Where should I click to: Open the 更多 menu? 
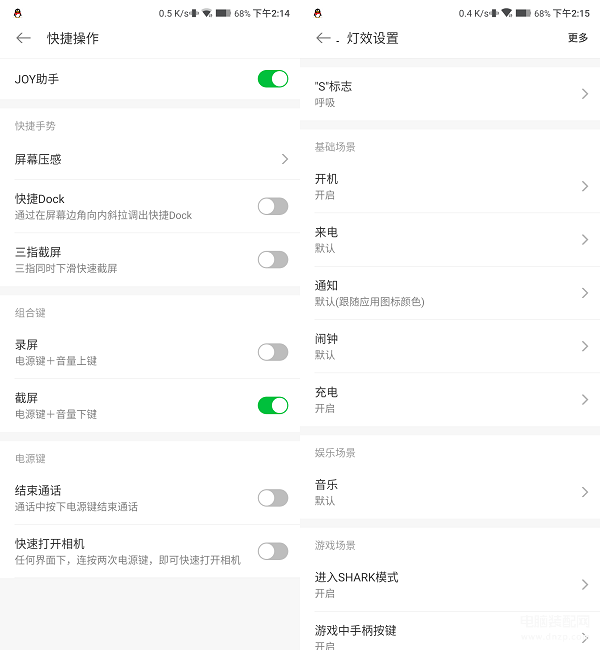[578, 38]
